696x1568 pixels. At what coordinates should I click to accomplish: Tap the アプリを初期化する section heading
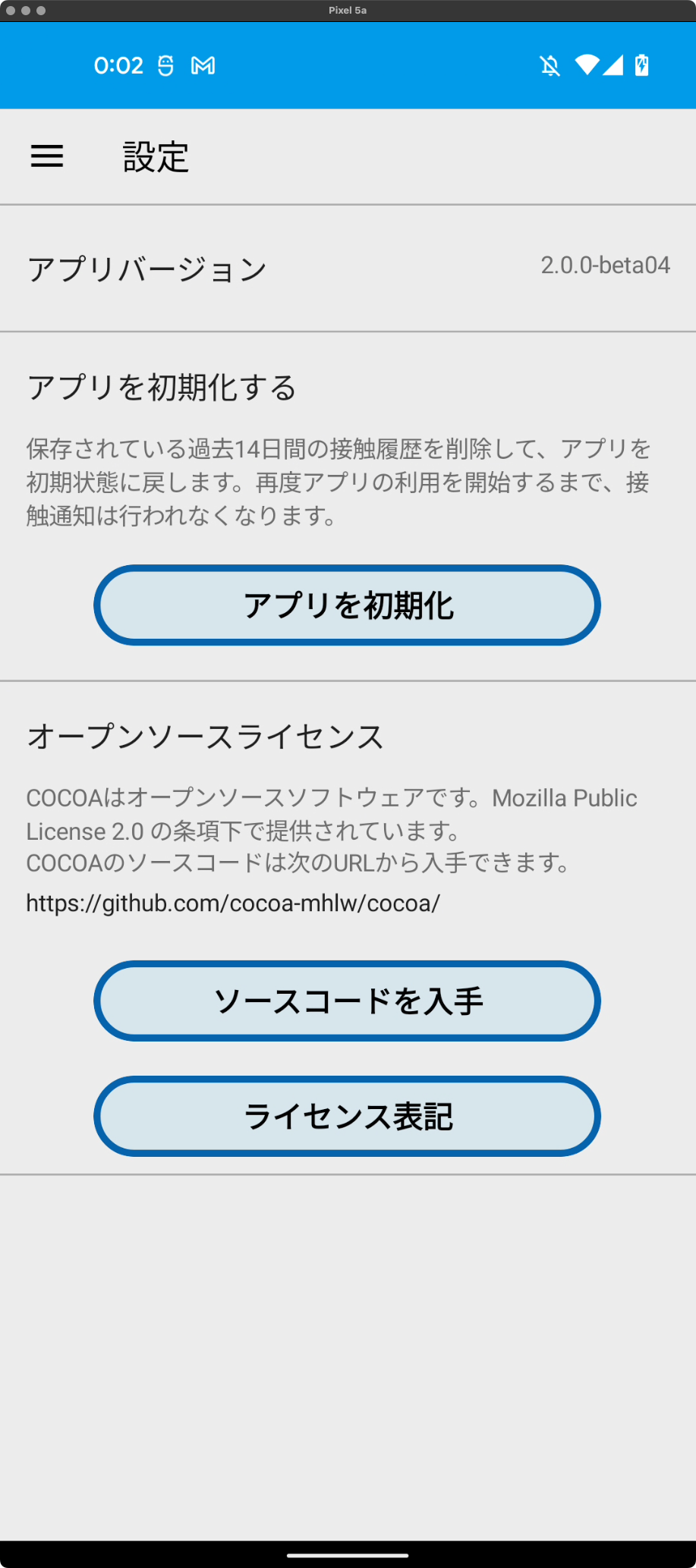[x=162, y=387]
